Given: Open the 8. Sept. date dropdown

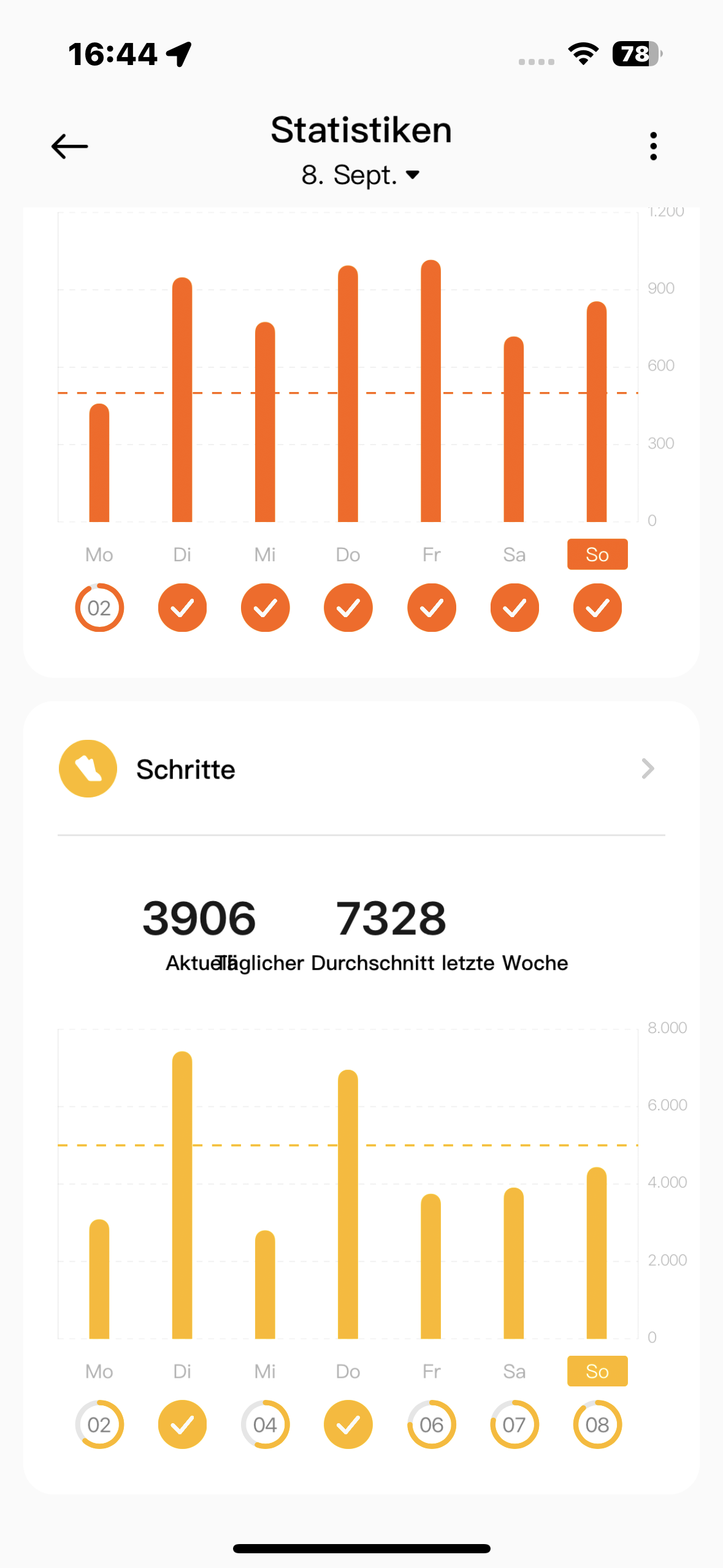Looking at the screenshot, I should point(361,175).
